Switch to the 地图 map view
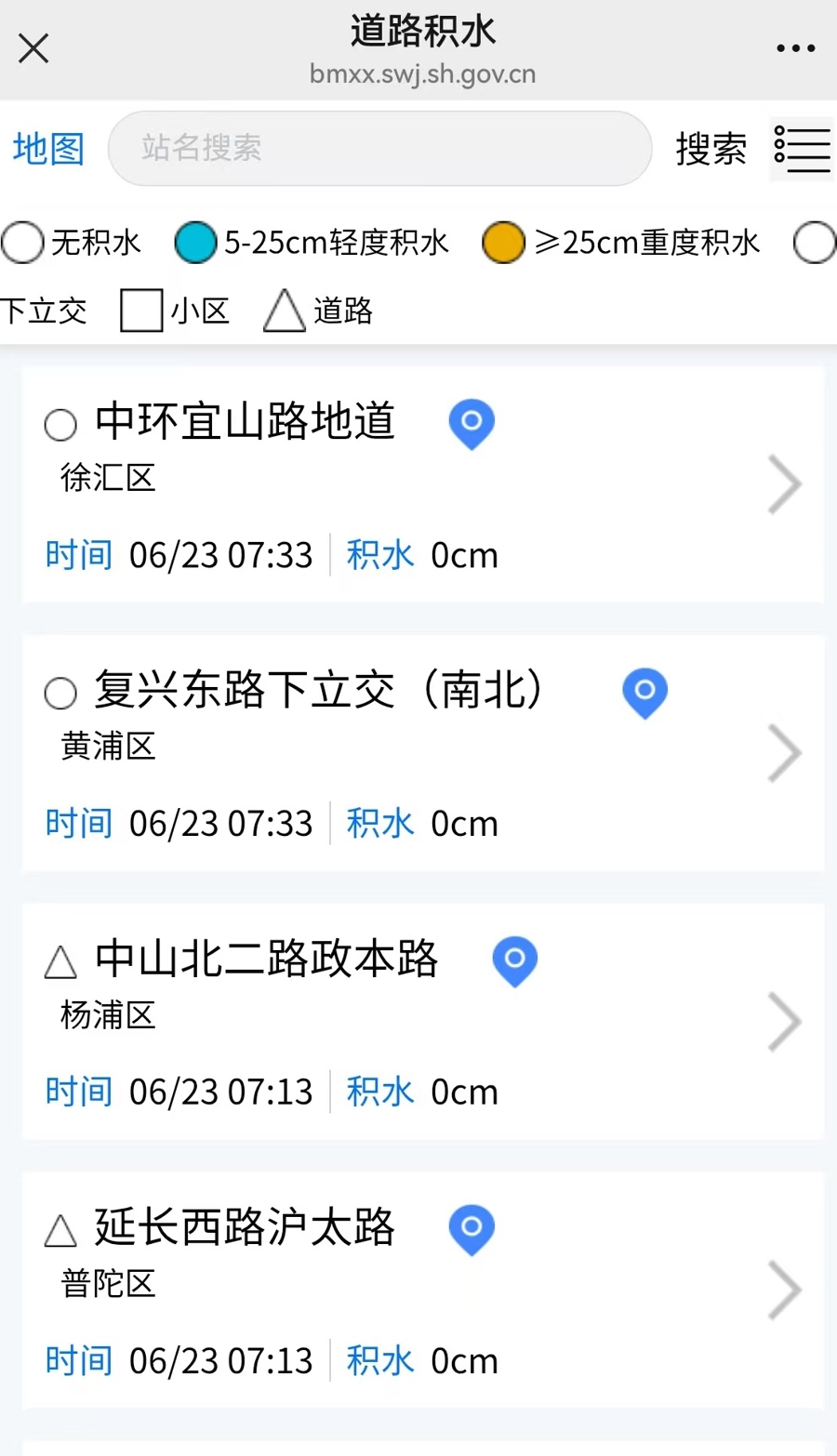The width and height of the screenshot is (837, 1456). (48, 149)
